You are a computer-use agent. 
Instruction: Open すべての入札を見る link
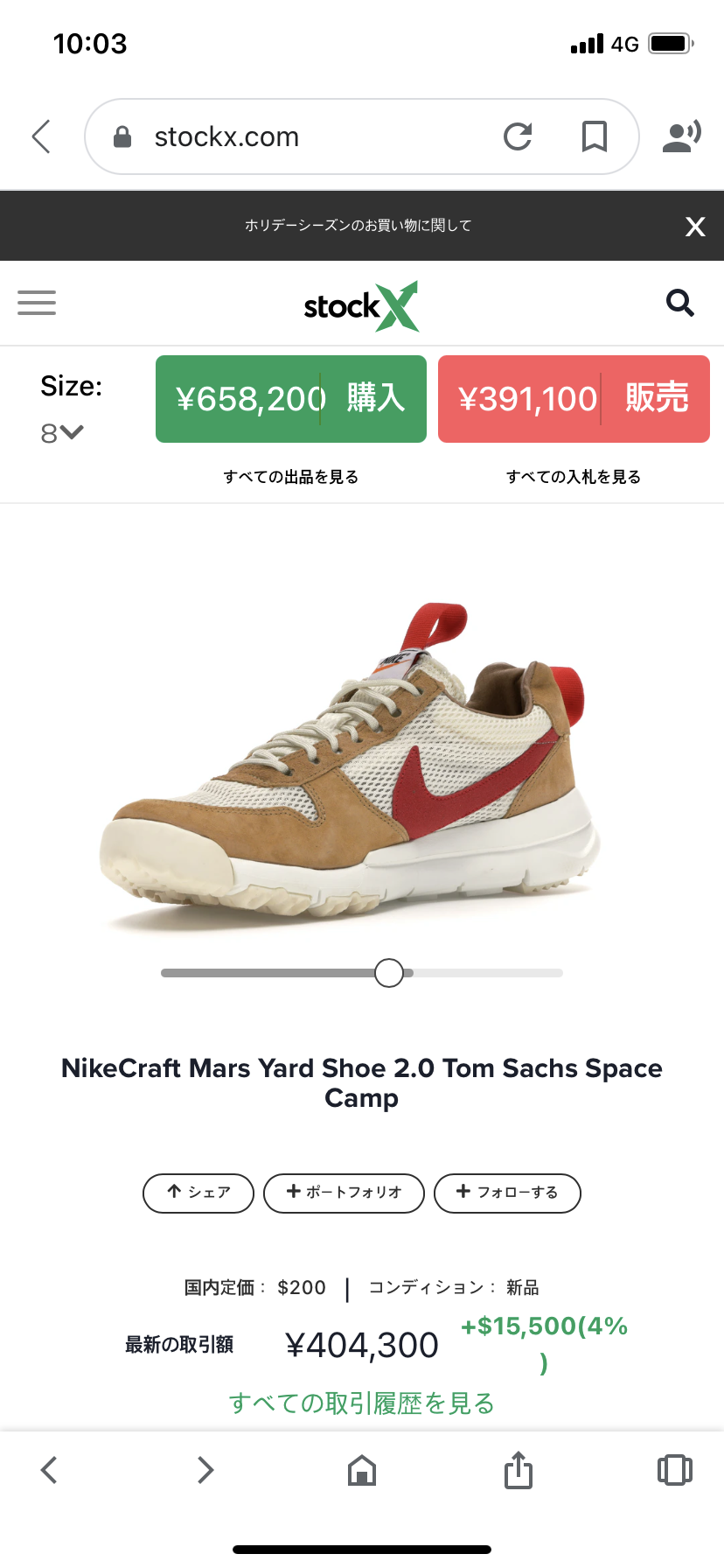(574, 477)
